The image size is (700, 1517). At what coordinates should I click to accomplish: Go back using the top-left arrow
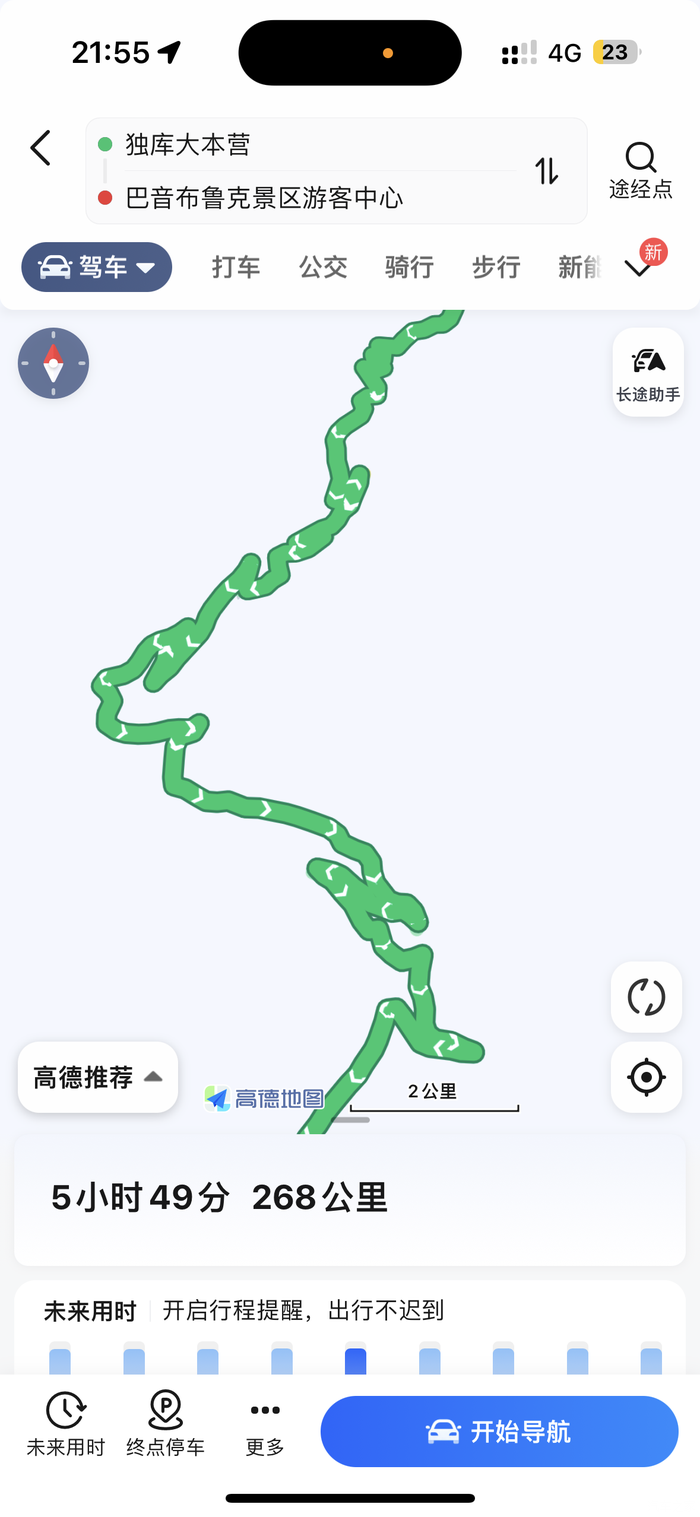click(x=40, y=149)
